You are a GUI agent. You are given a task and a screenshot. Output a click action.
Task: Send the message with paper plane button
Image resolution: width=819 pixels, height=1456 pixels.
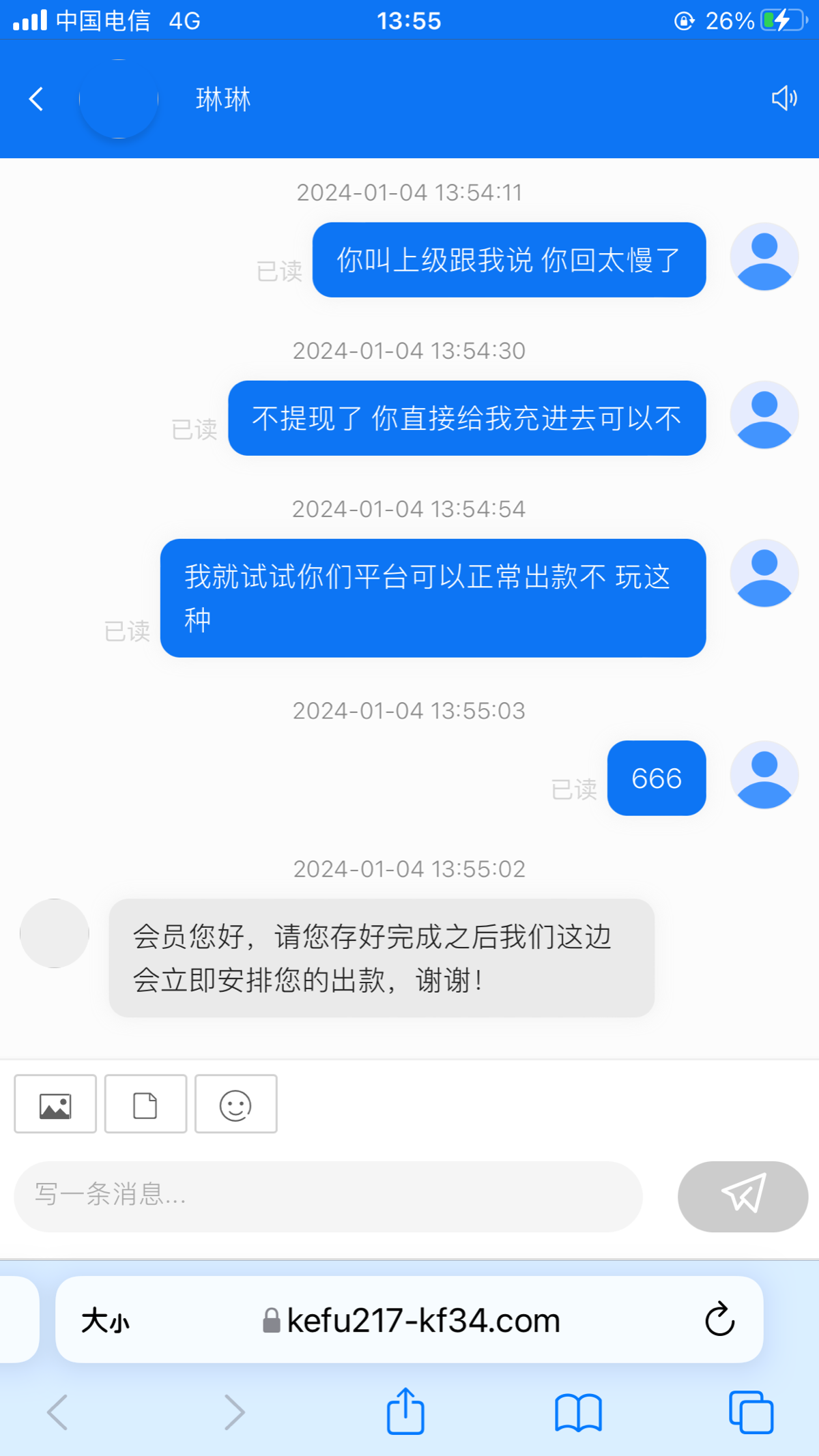click(x=743, y=1196)
